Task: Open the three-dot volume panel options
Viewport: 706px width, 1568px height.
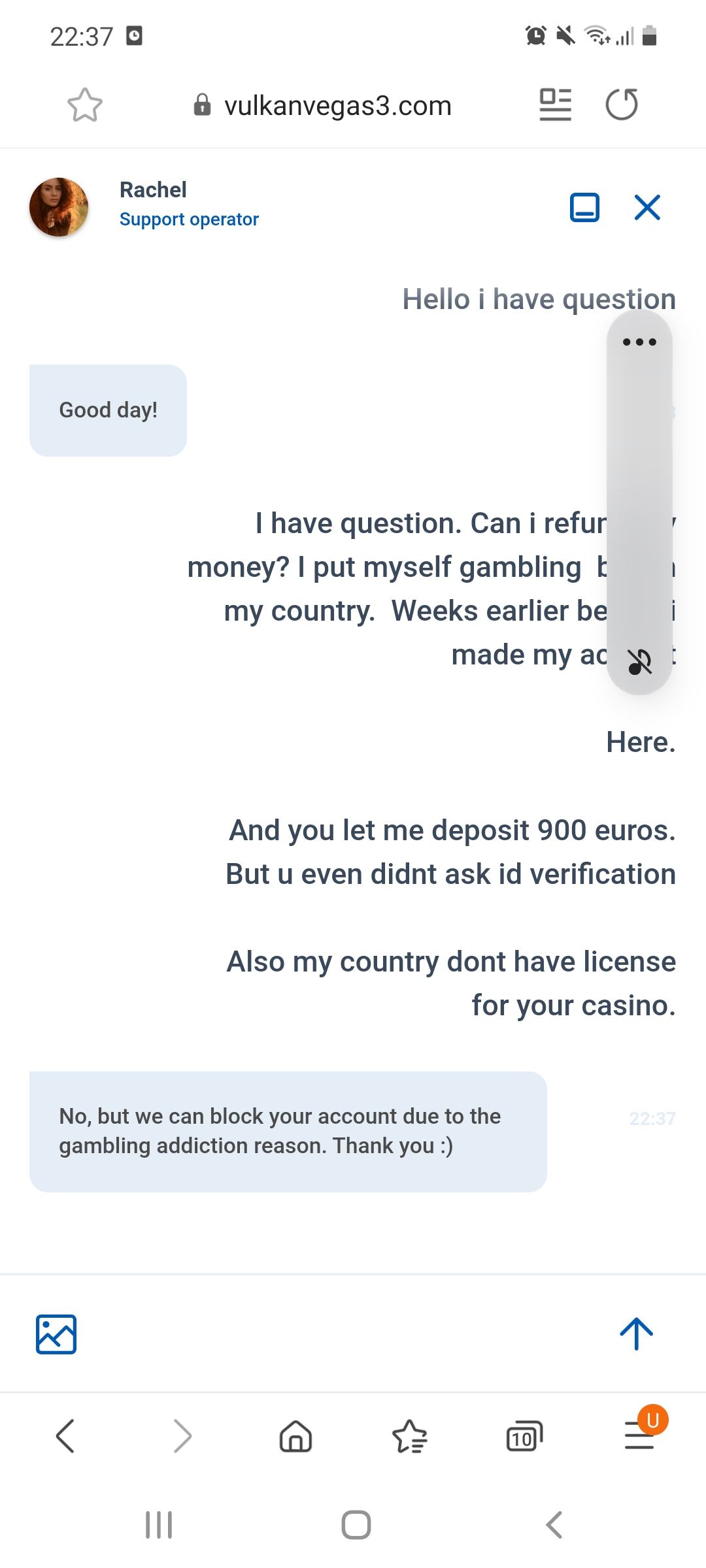Action: click(x=639, y=342)
